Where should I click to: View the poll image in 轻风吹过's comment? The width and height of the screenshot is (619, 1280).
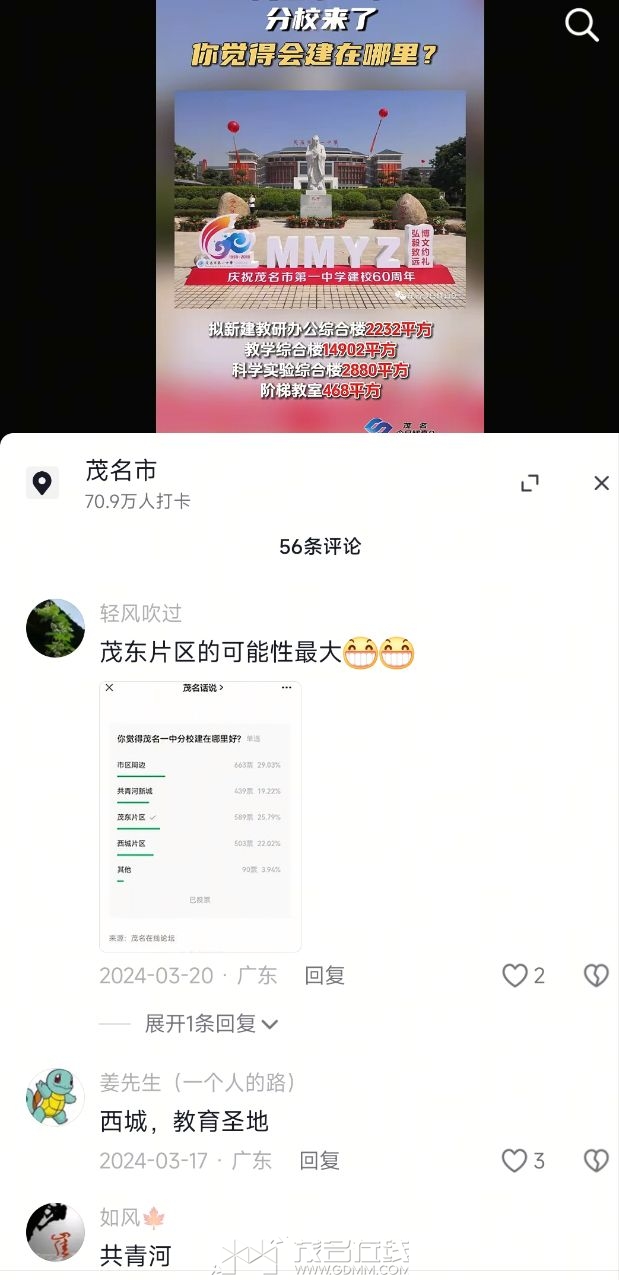[200, 816]
